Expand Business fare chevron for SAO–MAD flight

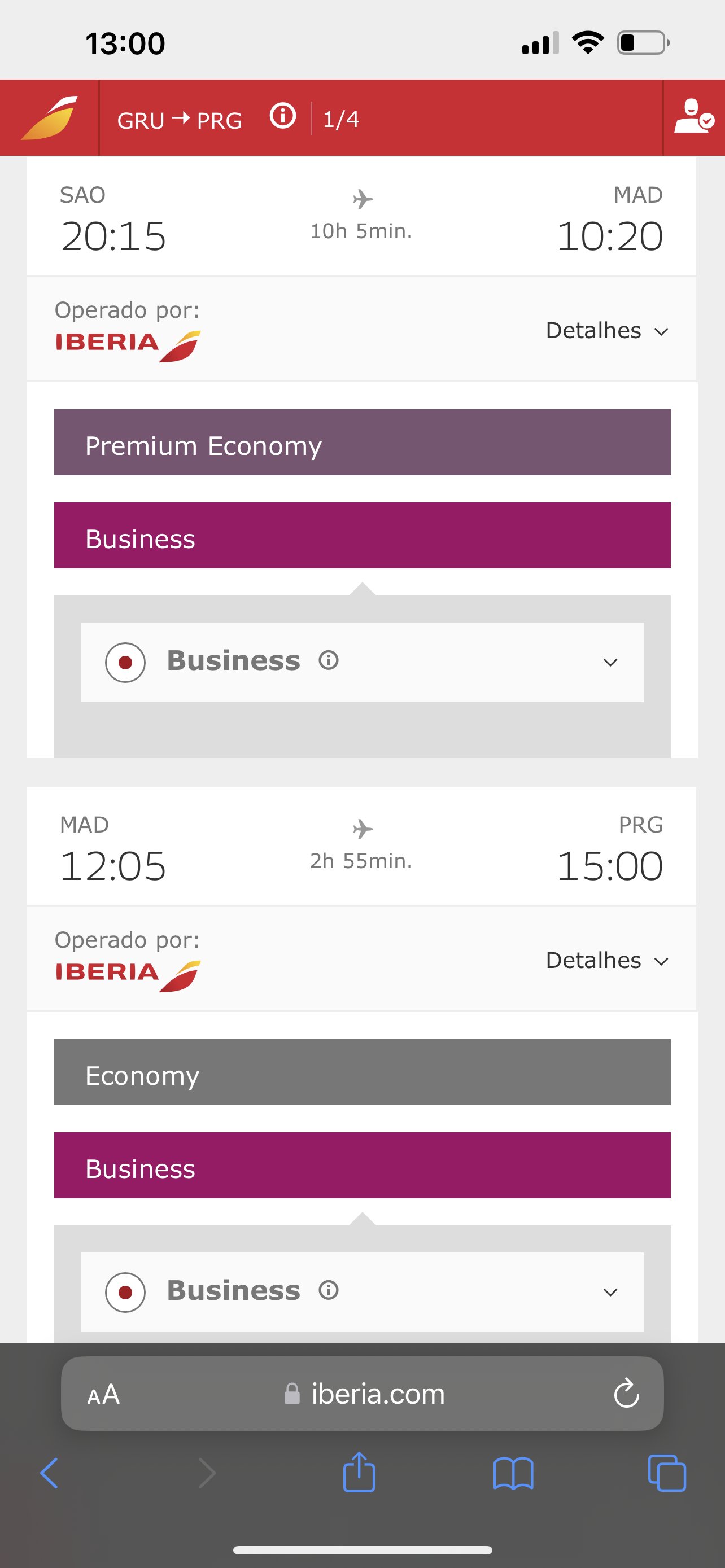(610, 662)
